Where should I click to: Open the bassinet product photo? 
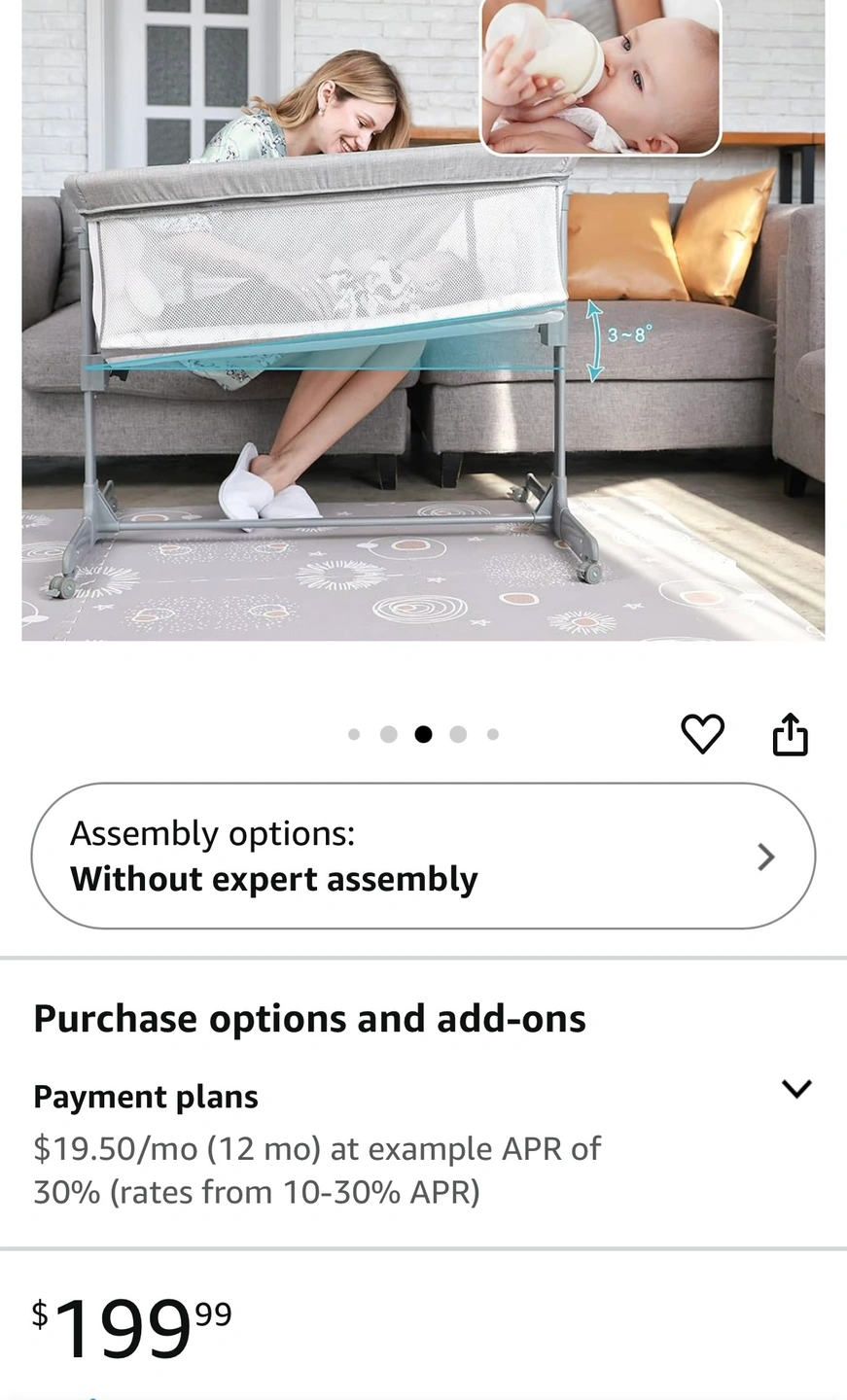(x=423, y=321)
